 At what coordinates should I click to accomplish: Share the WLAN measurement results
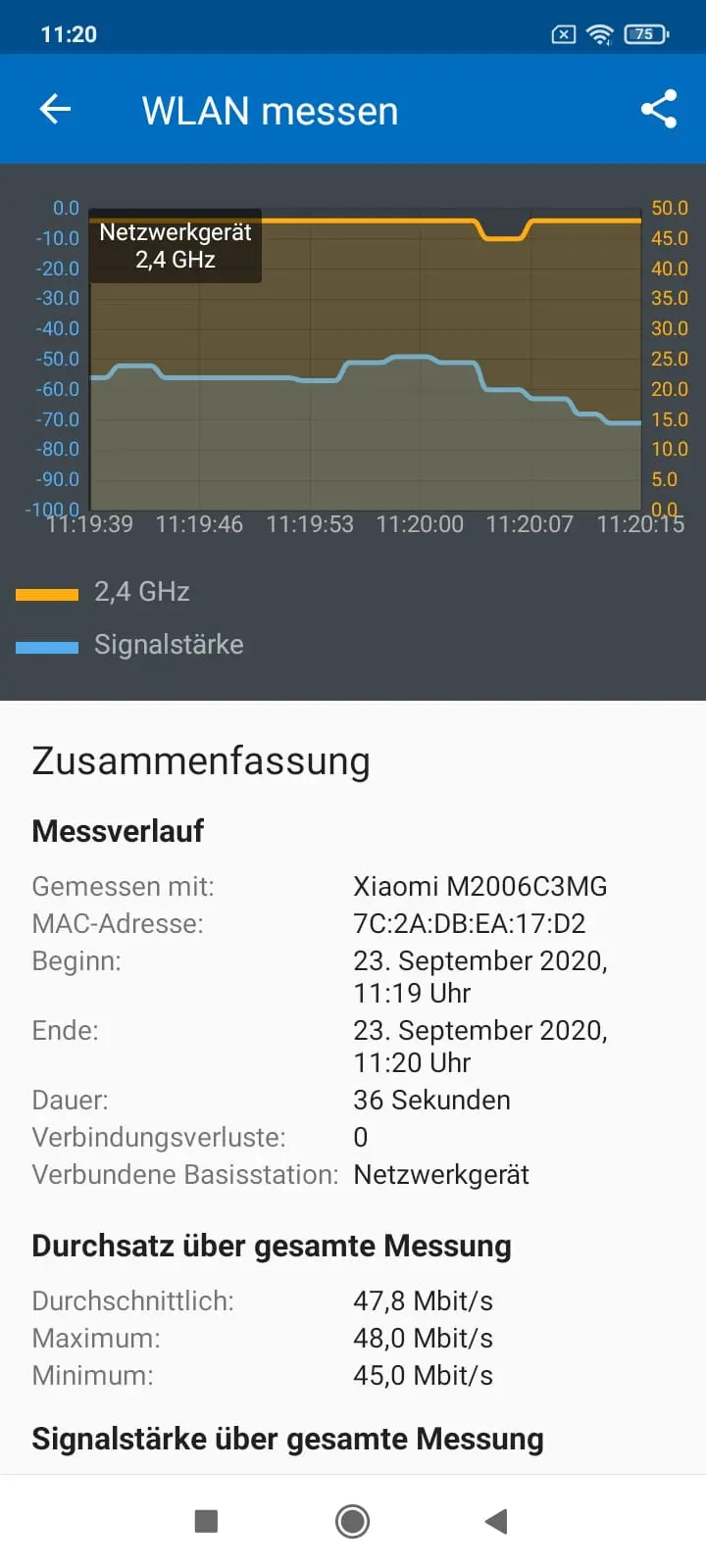point(659,109)
